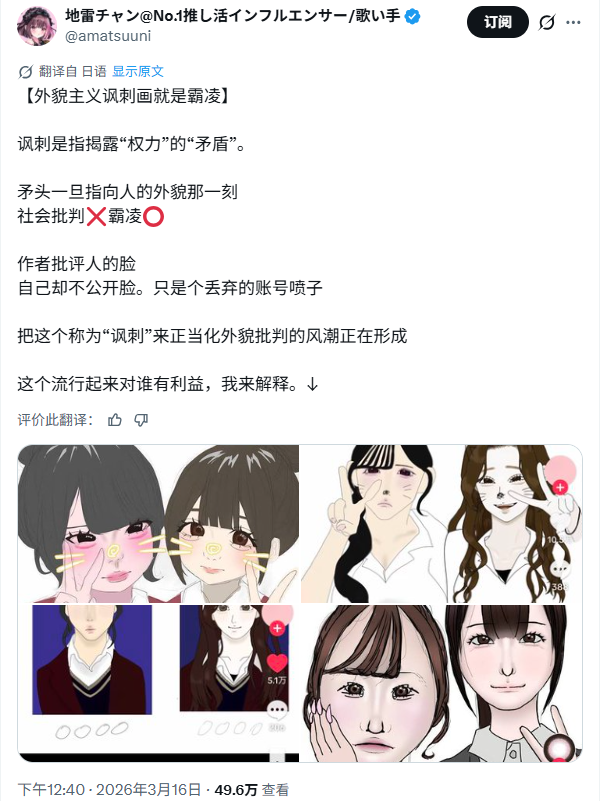The width and height of the screenshot is (606, 801).
Task: Rate the translation with thumbs up
Action: (115, 420)
